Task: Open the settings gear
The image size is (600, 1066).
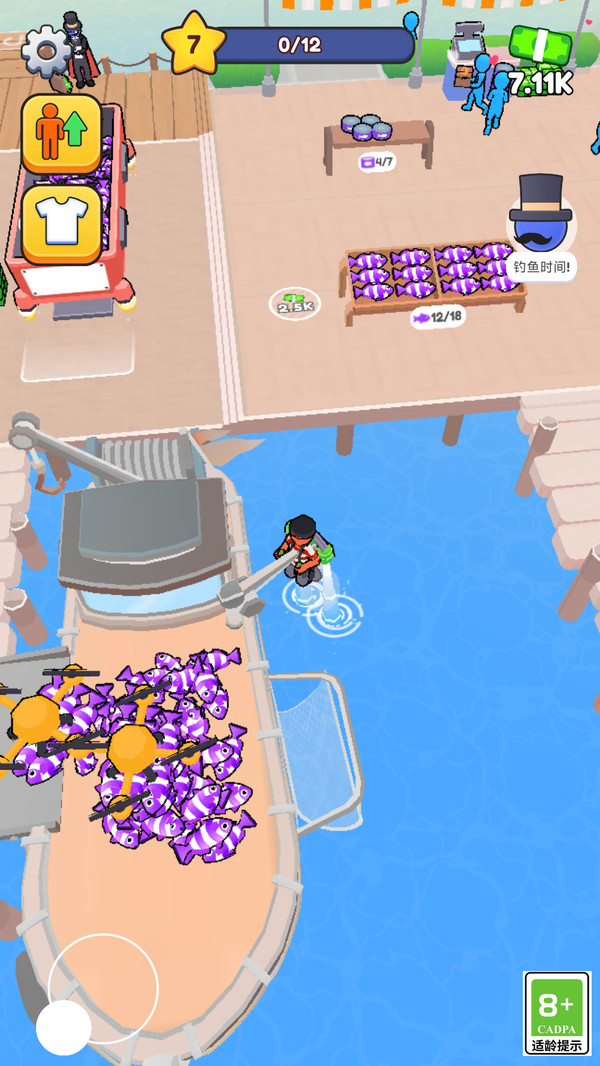Action: point(45,50)
